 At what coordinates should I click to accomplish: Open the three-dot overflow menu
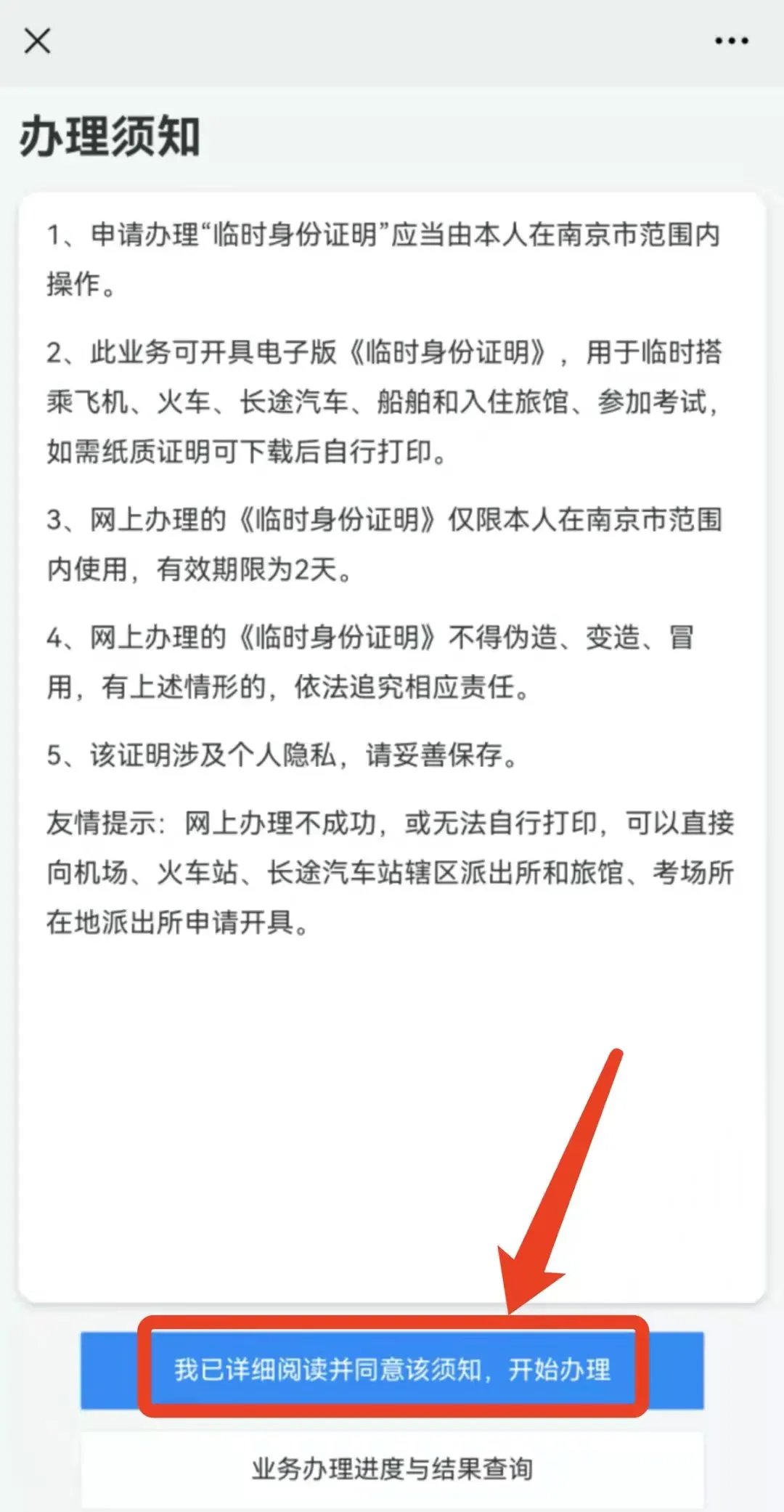pyautogui.click(x=731, y=41)
